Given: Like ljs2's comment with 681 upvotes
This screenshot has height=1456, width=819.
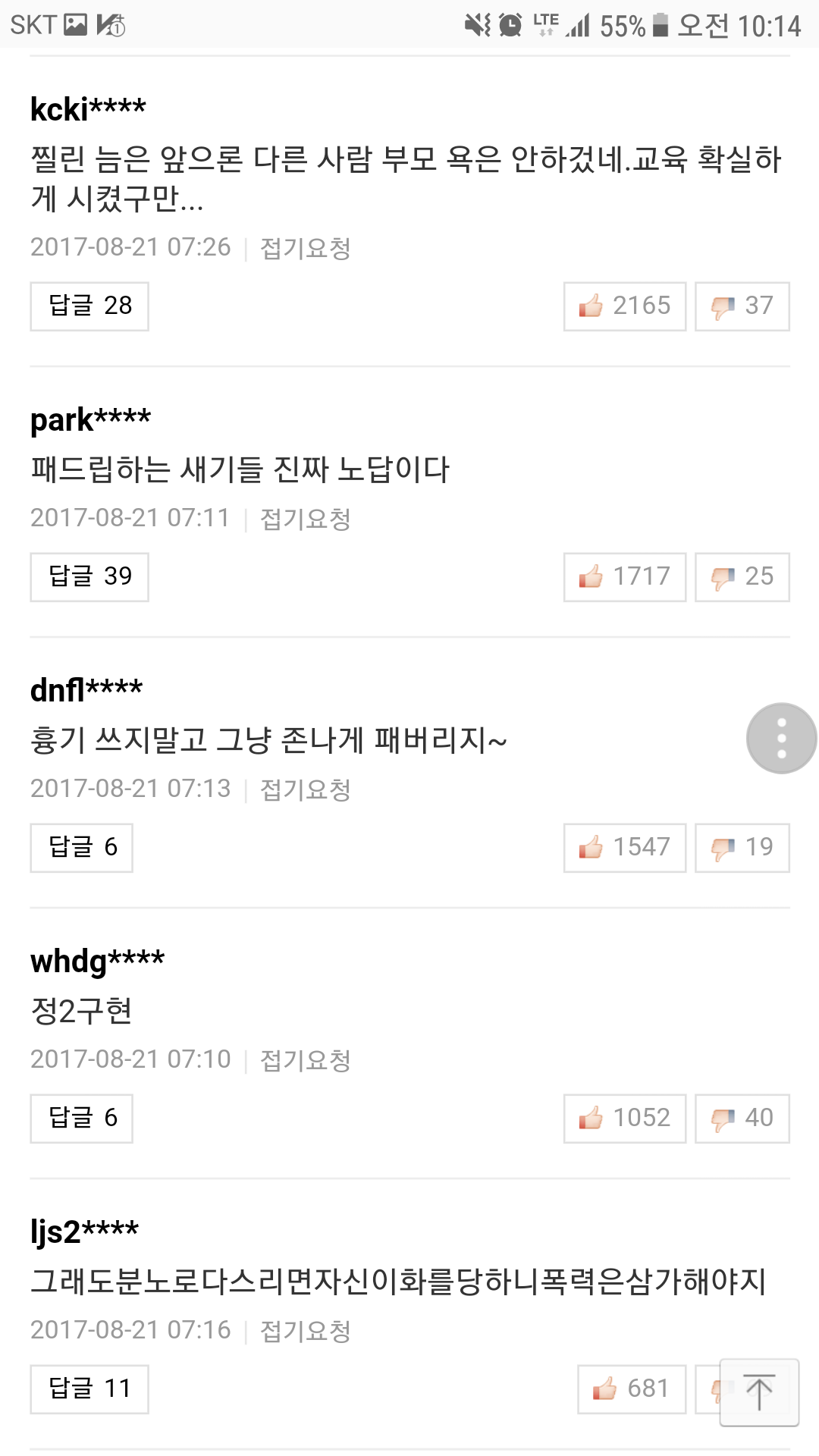Looking at the screenshot, I should 632,1389.
